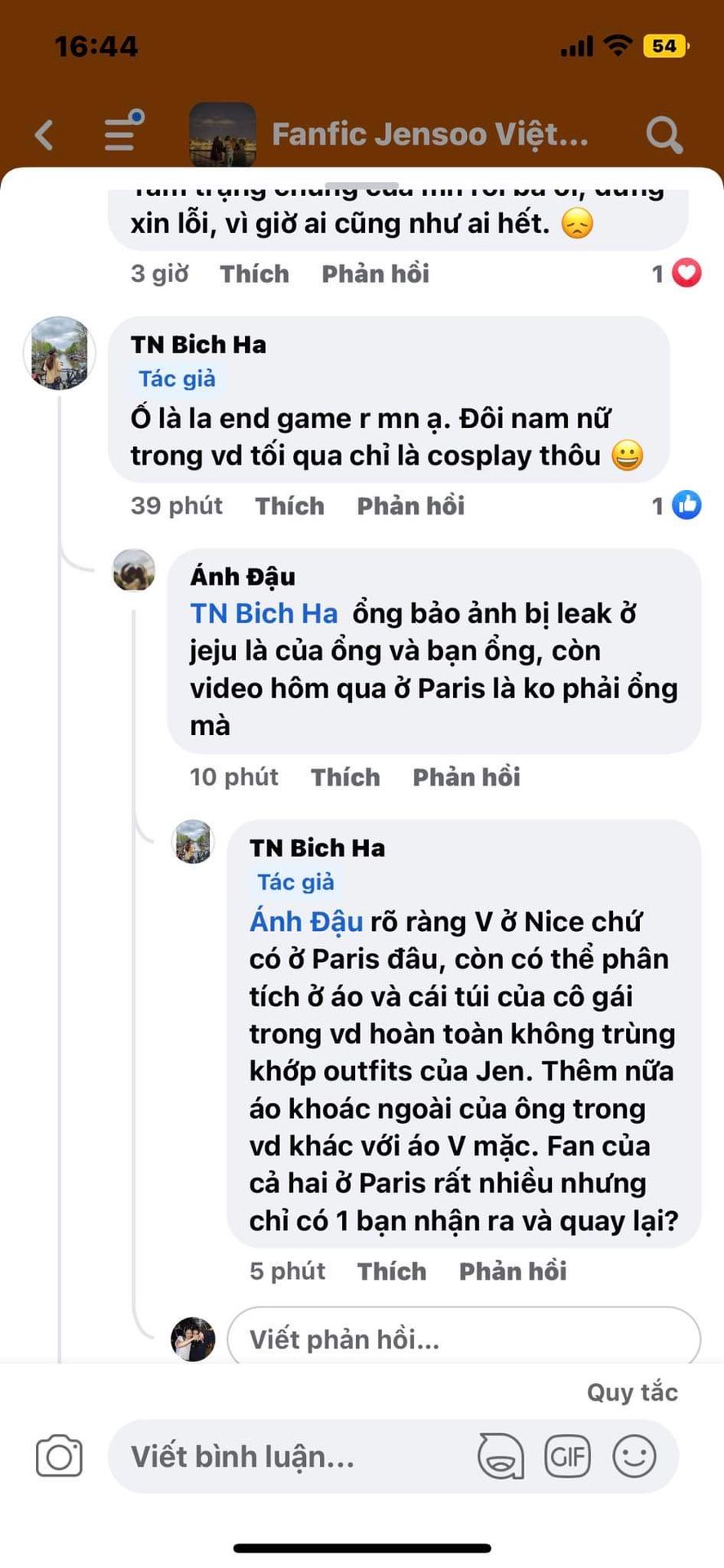Open the Quy tắc rules link
The width and height of the screenshot is (724, 1568).
(x=633, y=1392)
